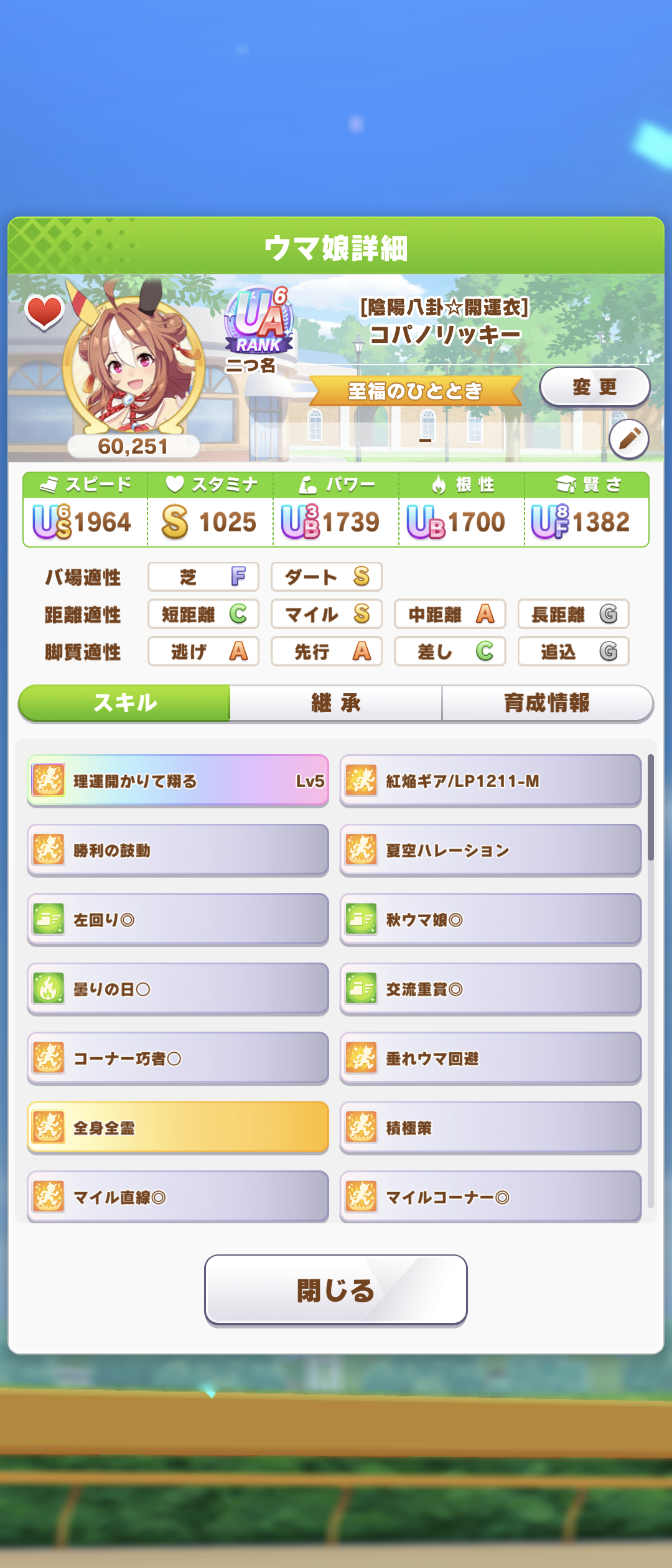Tap the 変更 button to change title
The image size is (672, 1568).
click(594, 386)
